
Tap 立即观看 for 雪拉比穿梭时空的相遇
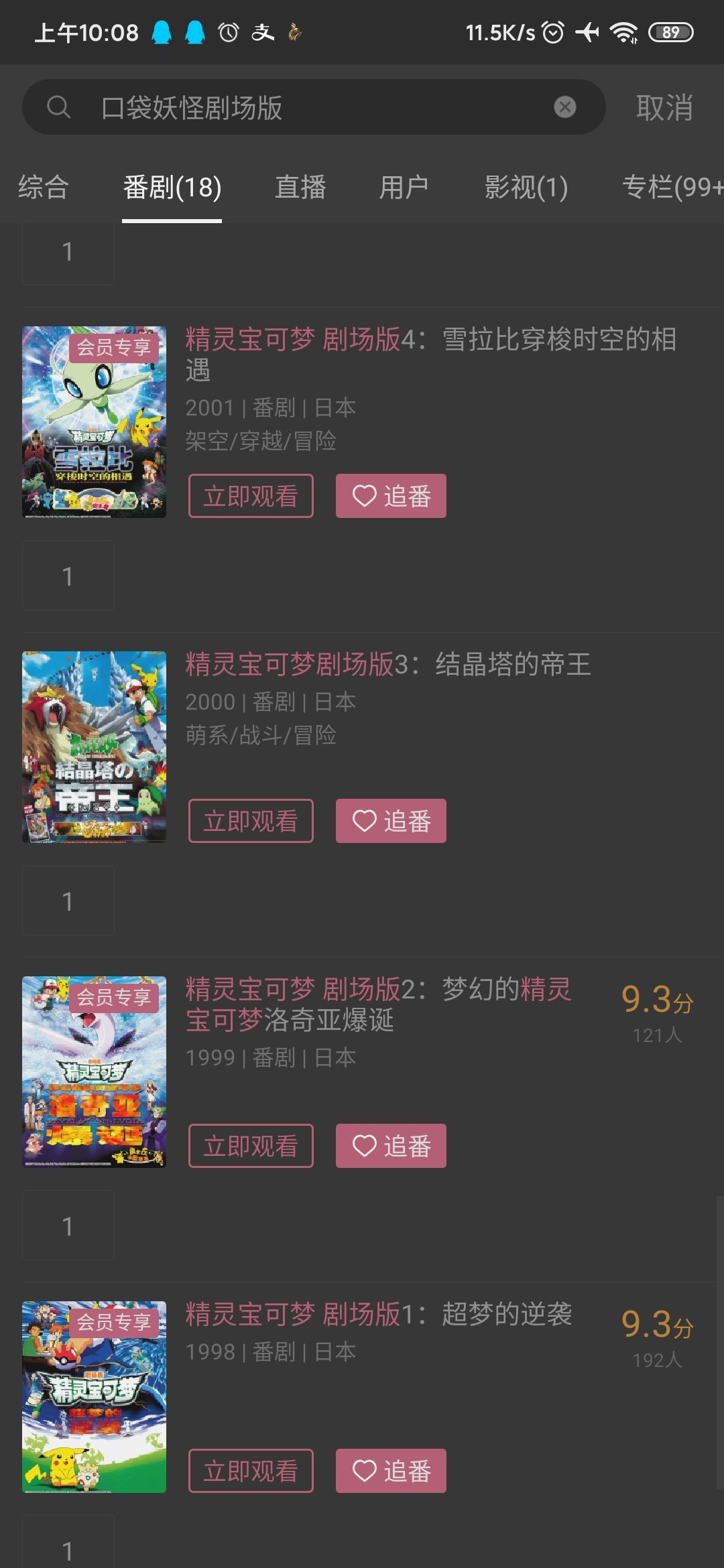[251, 495]
